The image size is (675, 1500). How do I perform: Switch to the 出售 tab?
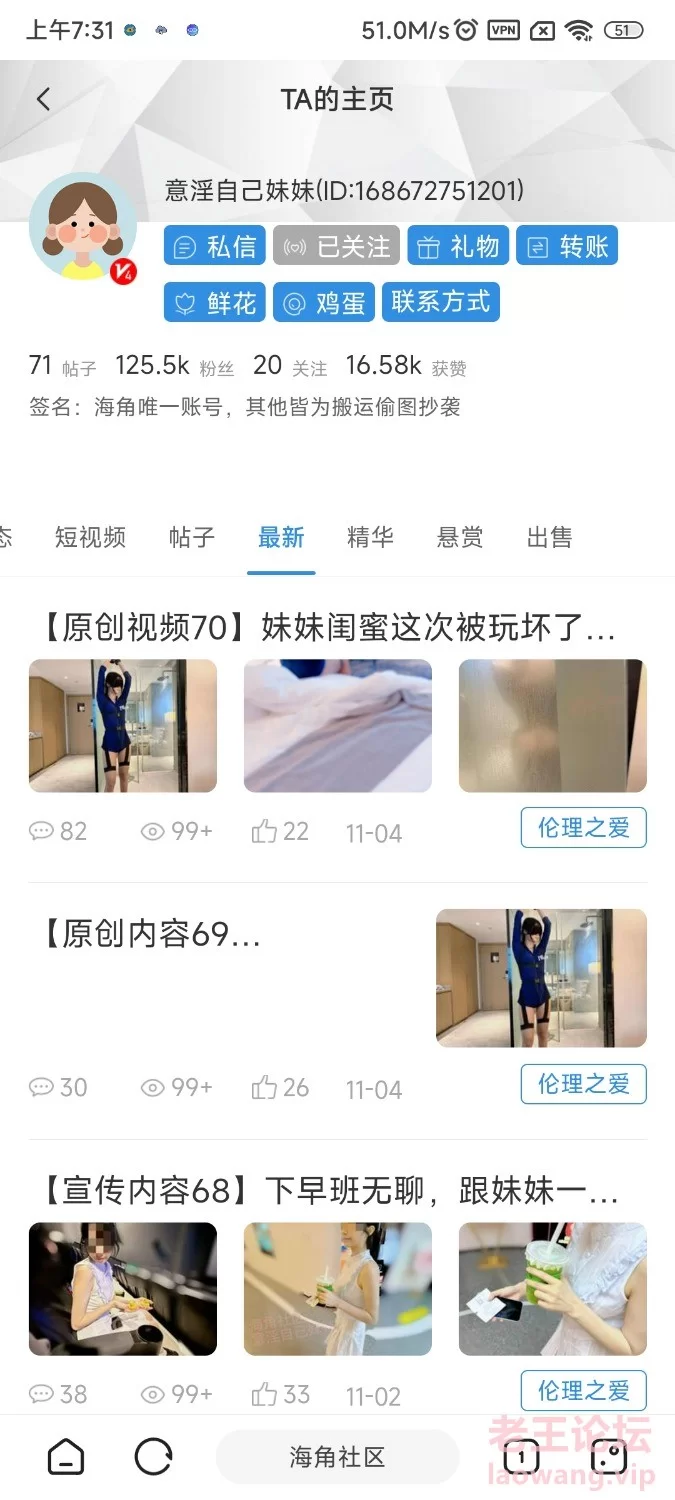[x=549, y=537]
